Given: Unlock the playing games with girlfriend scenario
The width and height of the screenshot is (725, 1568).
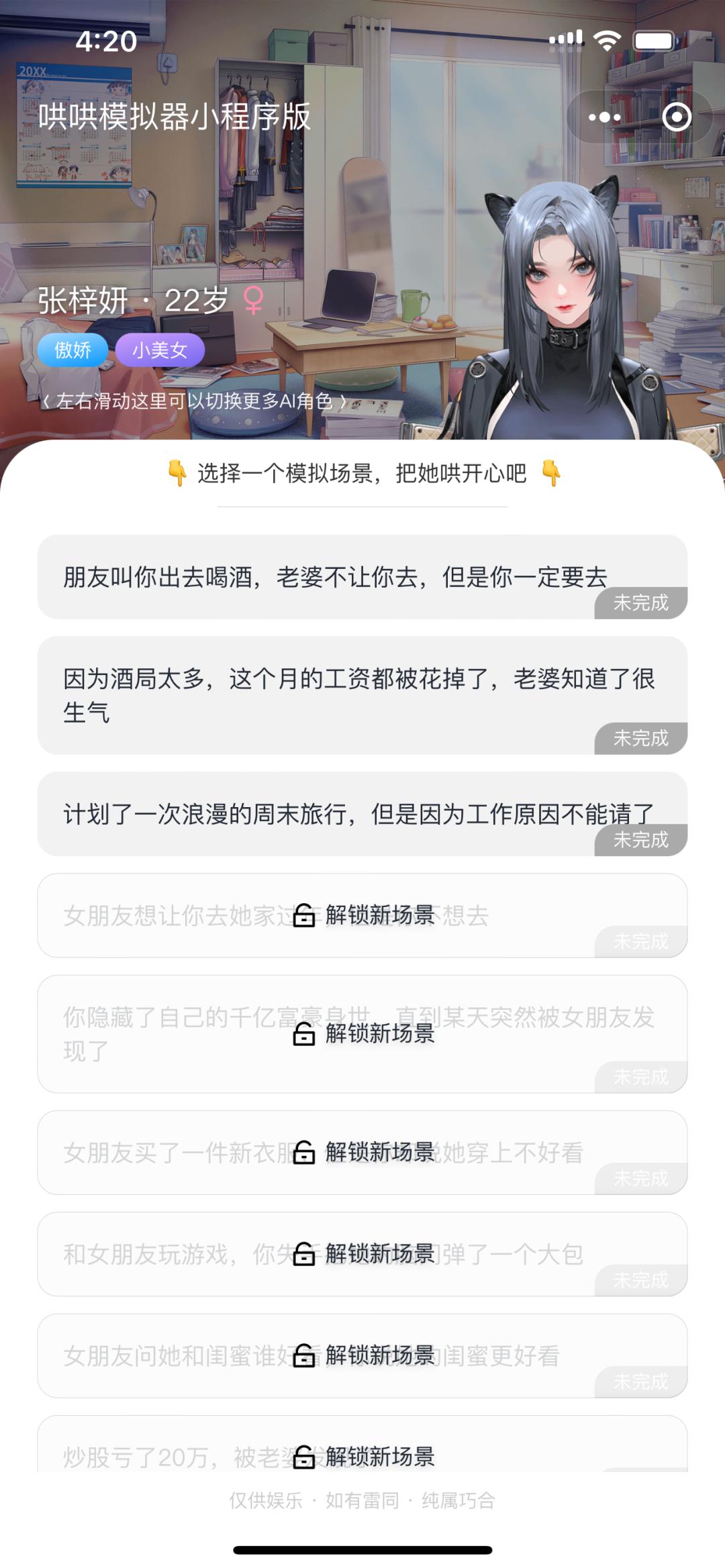Looking at the screenshot, I should [x=363, y=1253].
